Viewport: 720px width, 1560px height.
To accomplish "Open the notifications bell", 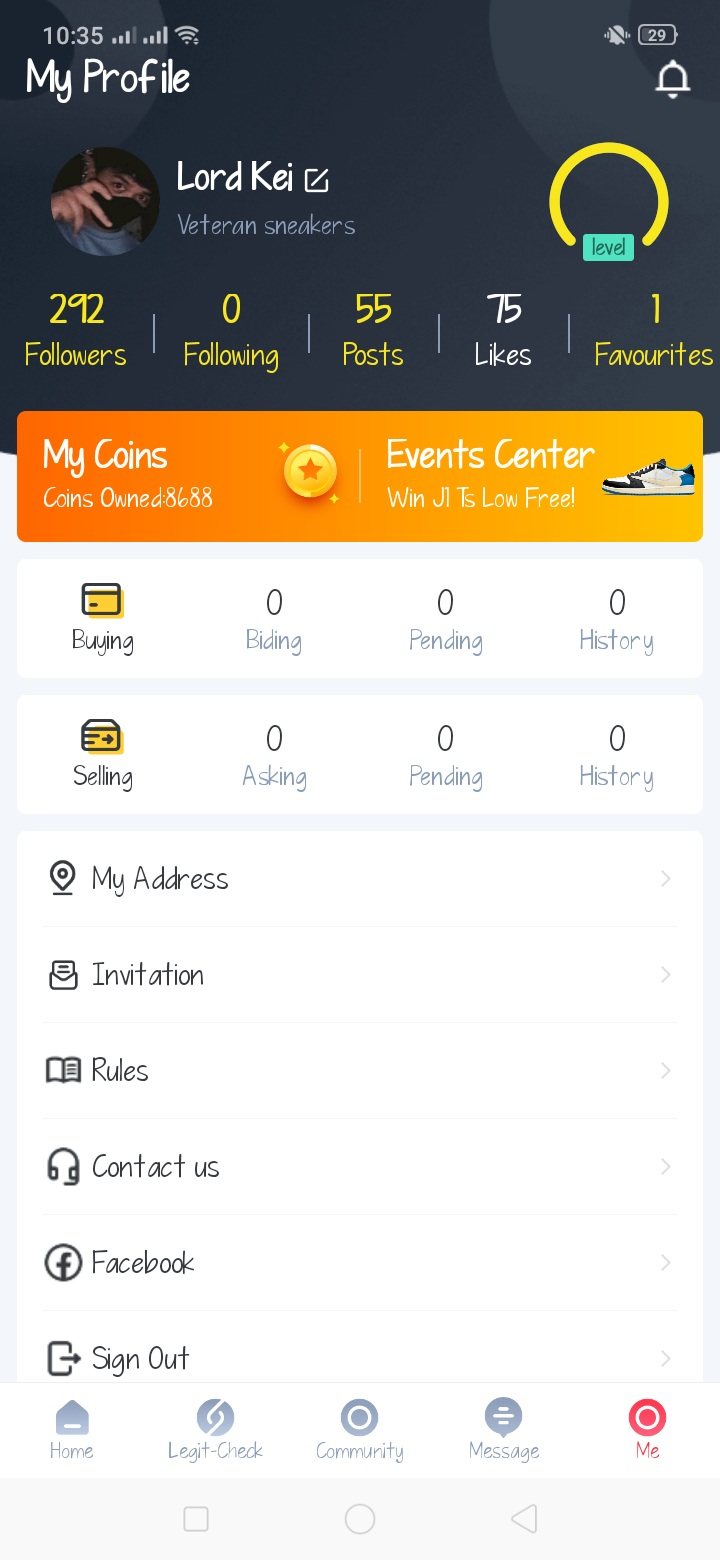I will [x=672, y=80].
